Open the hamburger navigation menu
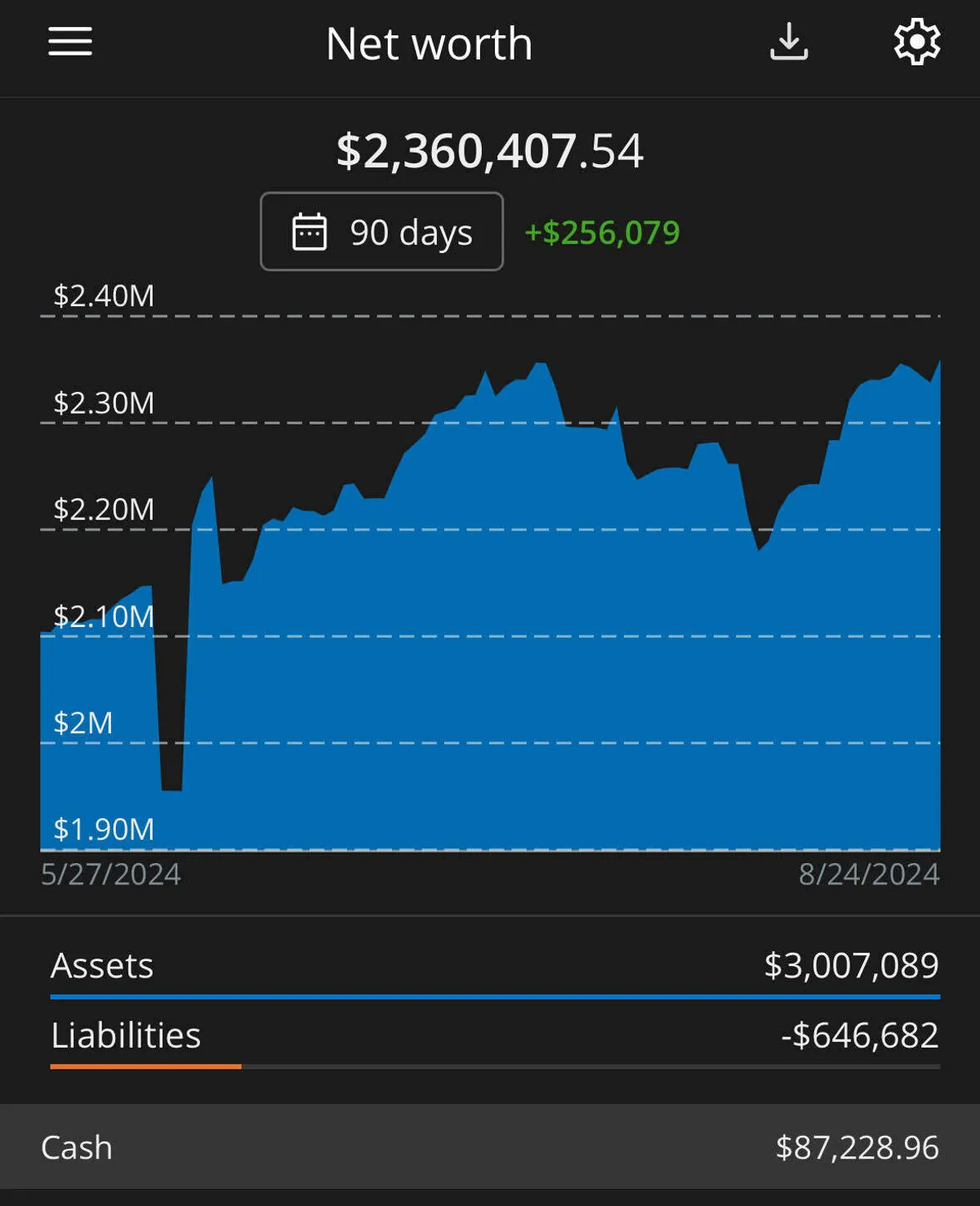Viewport: 980px width, 1206px height. tap(70, 42)
